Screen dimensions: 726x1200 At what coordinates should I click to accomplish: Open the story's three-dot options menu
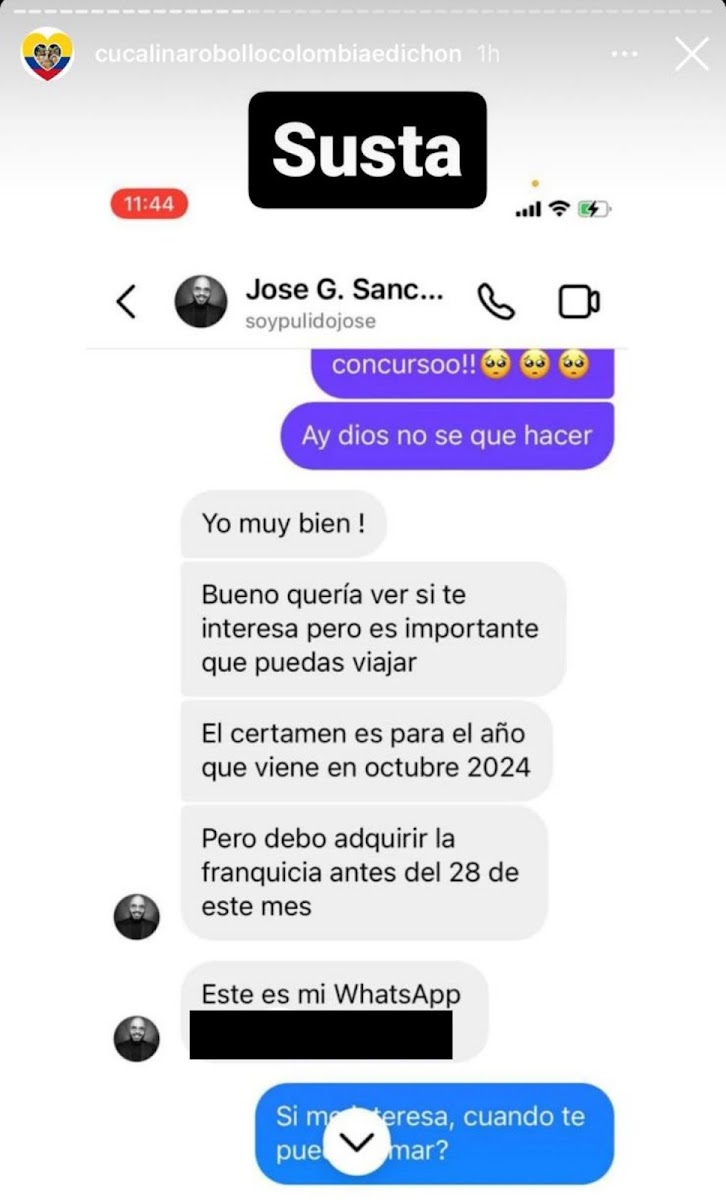(625, 54)
